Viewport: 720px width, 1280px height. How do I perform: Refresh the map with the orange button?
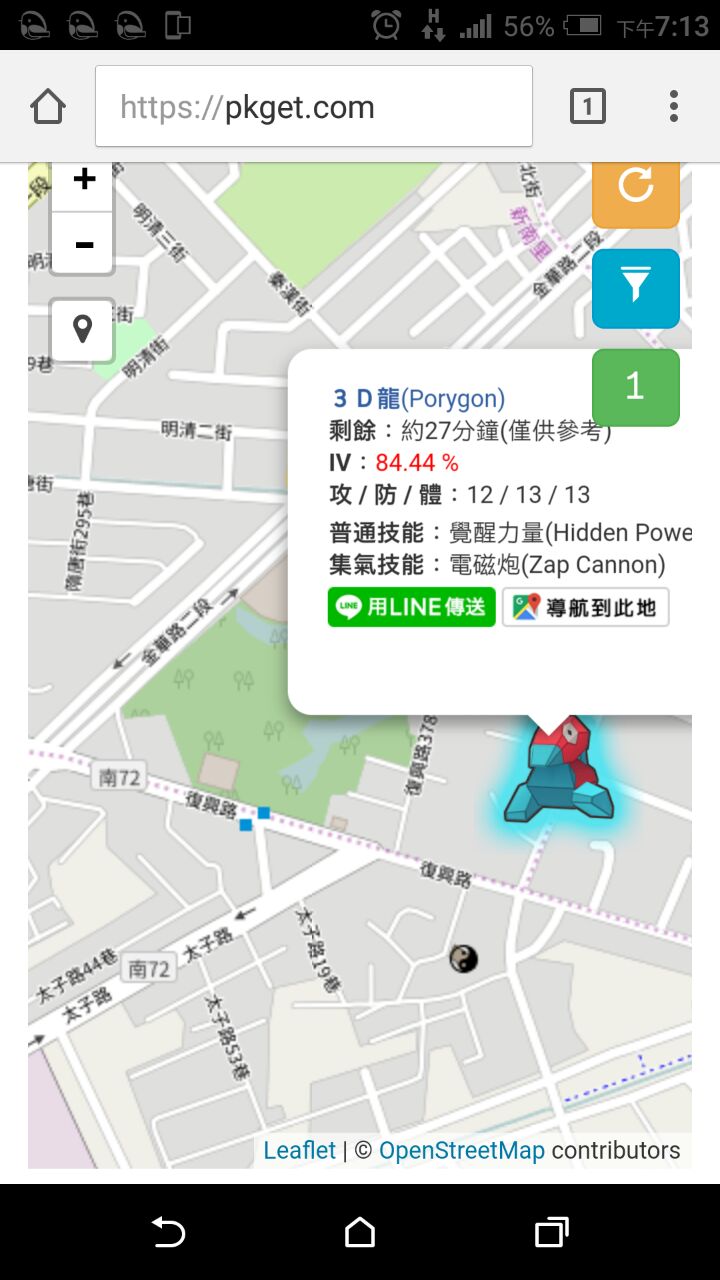636,188
